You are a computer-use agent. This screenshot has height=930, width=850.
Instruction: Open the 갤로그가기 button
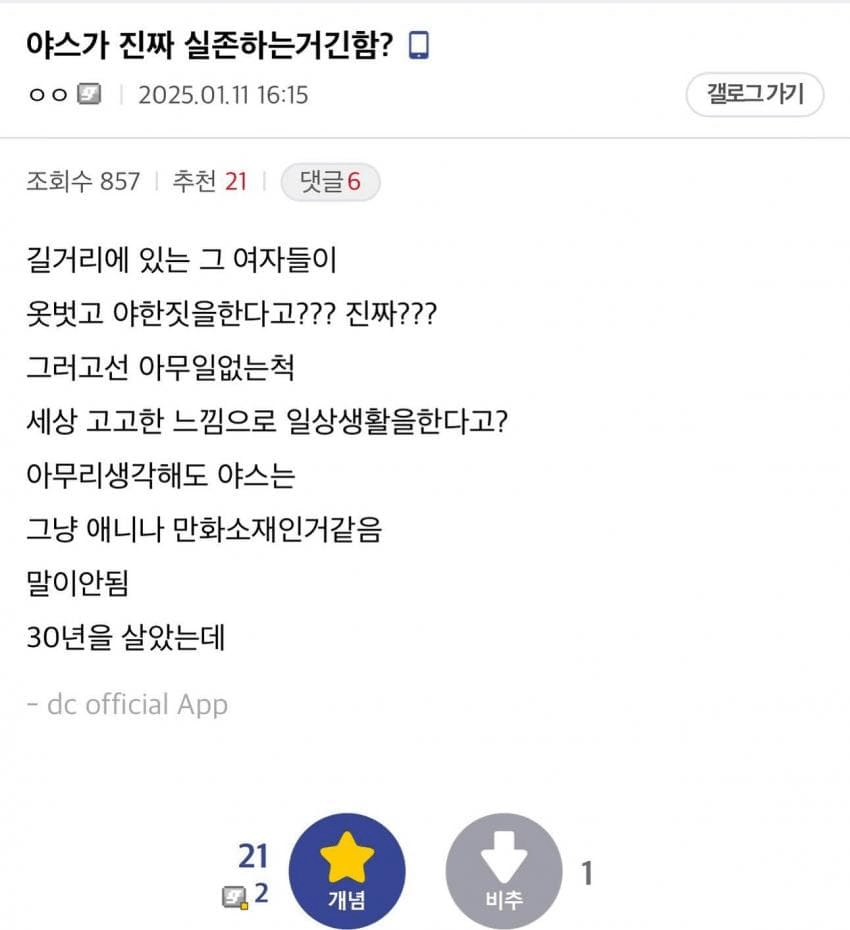tap(755, 95)
